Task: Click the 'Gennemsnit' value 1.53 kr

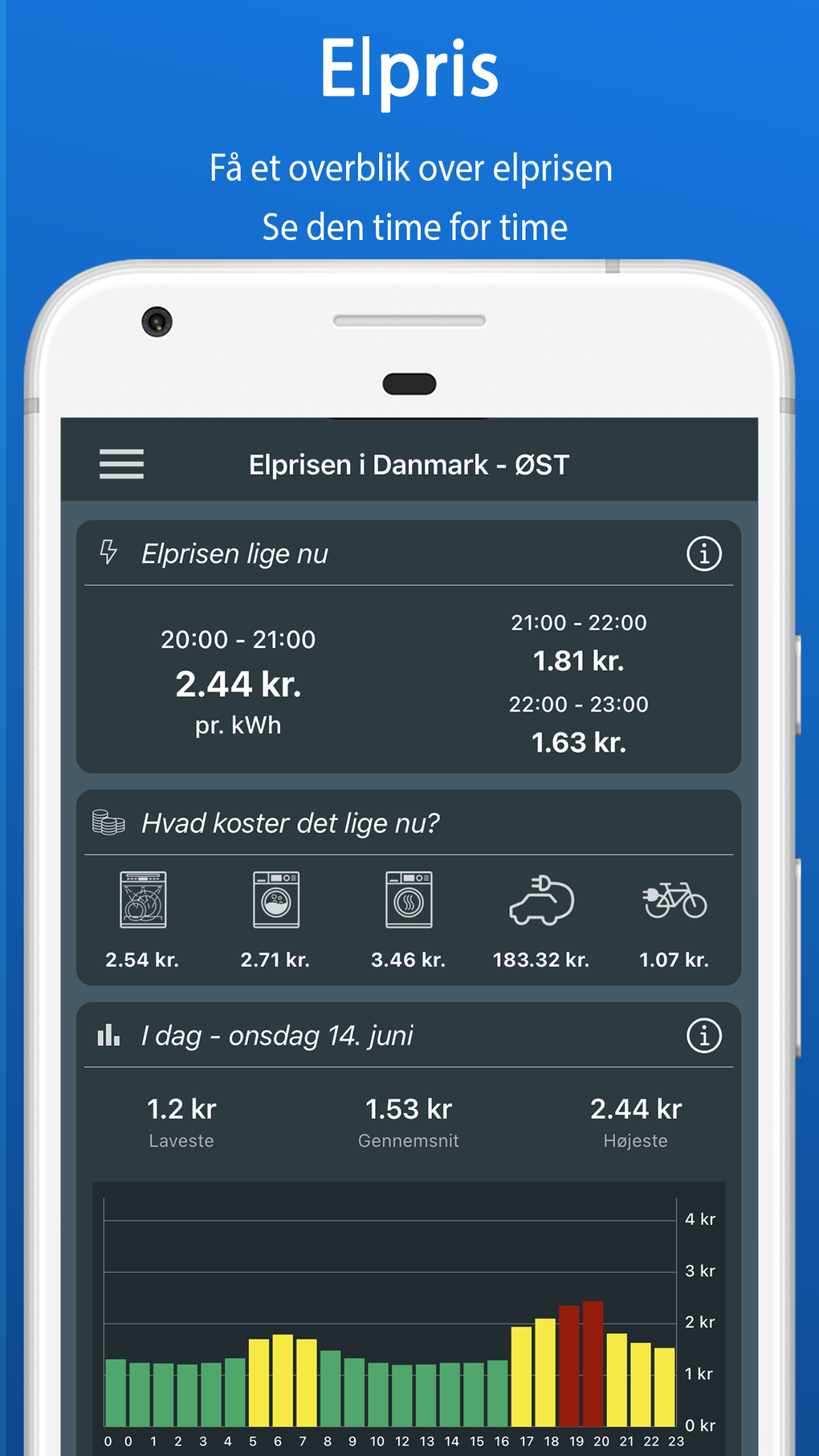Action: (x=408, y=1108)
